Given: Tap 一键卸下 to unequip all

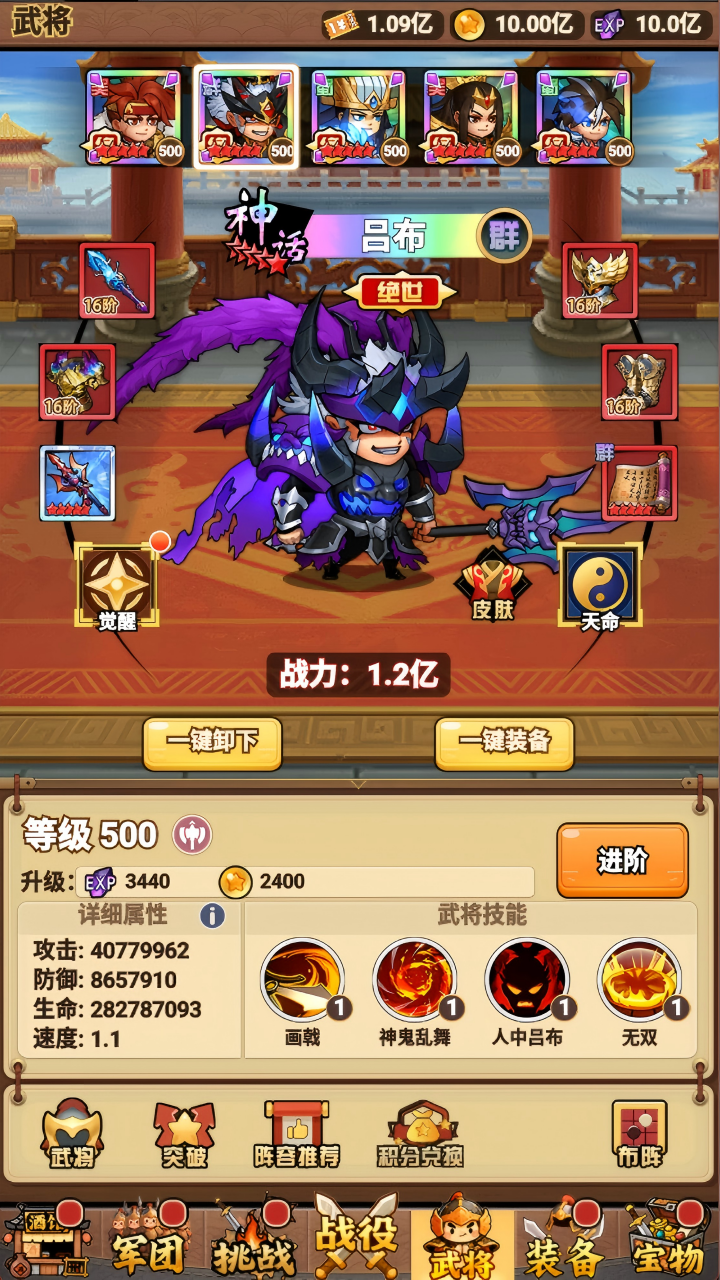Looking at the screenshot, I should (x=212, y=742).
